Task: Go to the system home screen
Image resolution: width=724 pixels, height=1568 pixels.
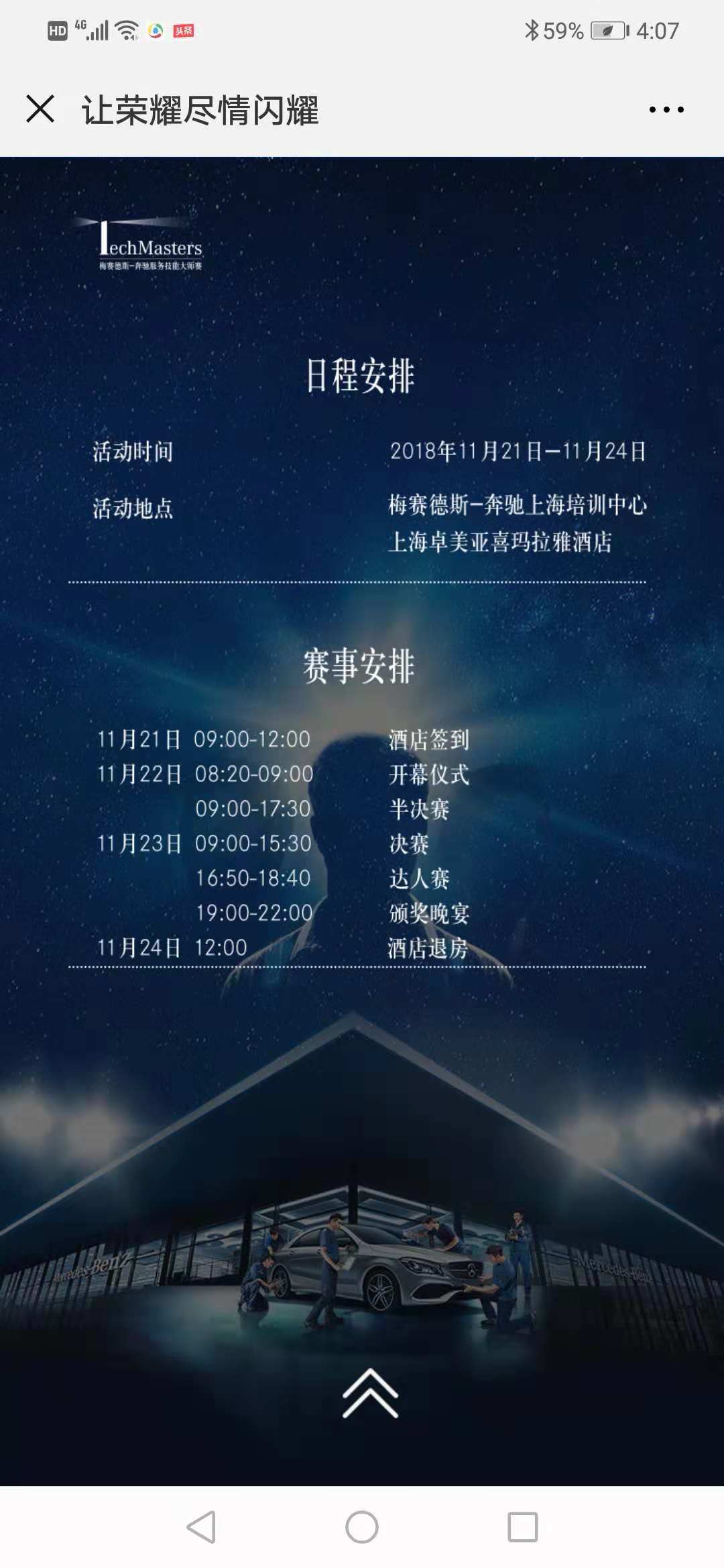Action: (x=362, y=1527)
